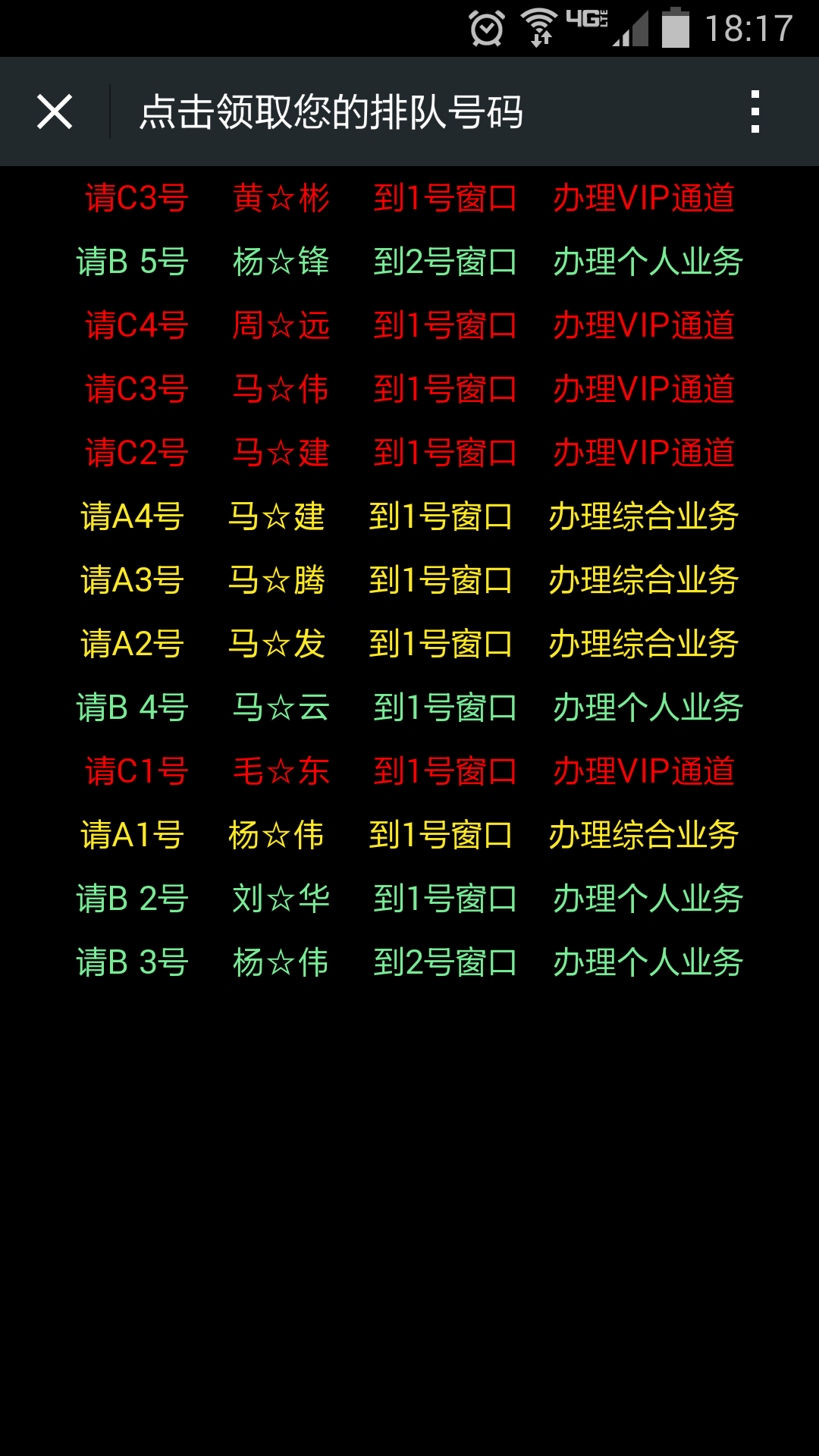Close the queue number webpage
This screenshot has width=819, height=1456.
pos(55,112)
